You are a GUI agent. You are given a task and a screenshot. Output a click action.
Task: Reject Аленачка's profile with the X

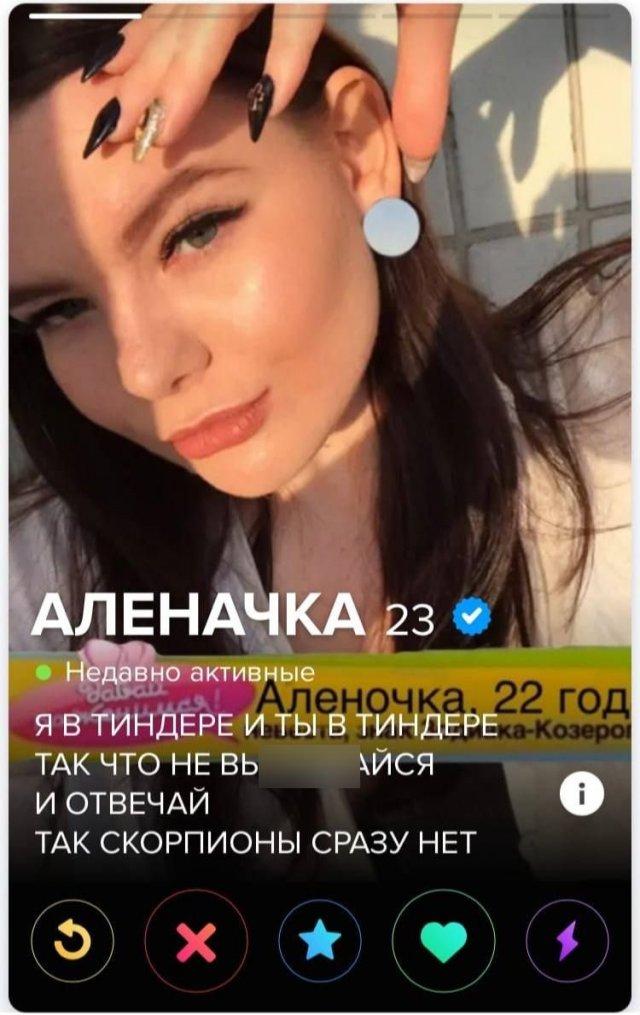196,941
